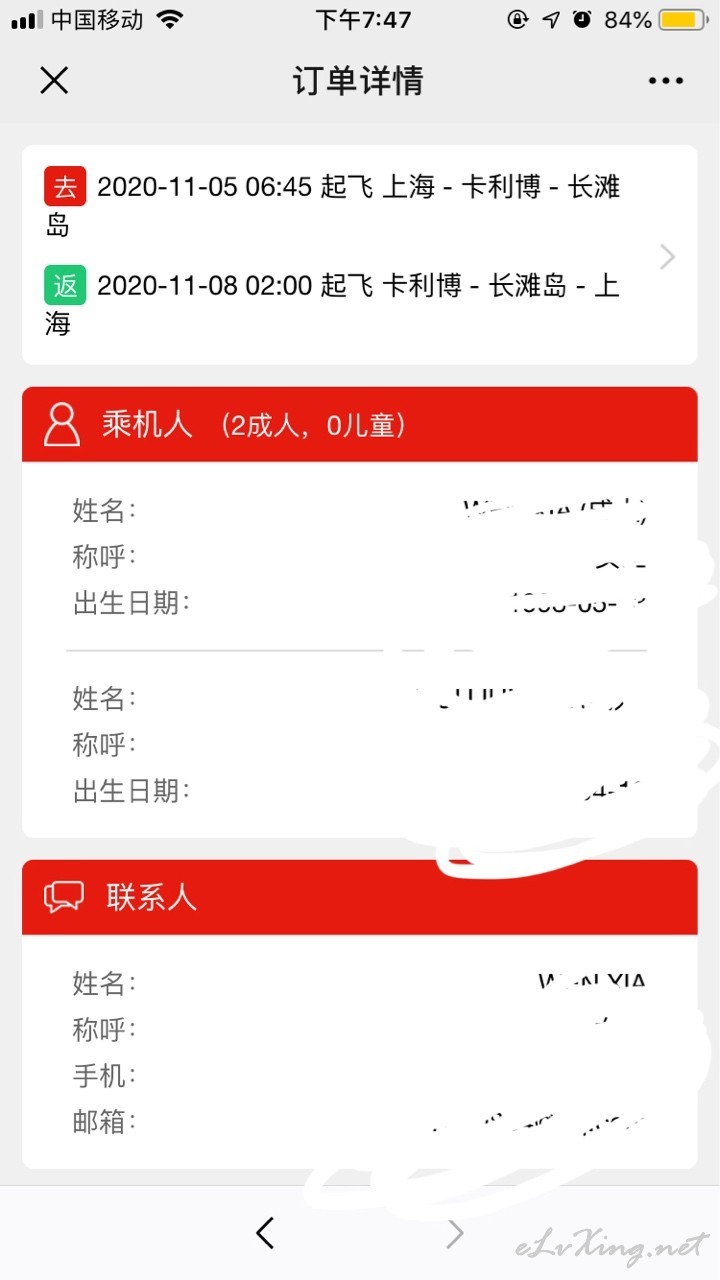Screen dimensions: 720x1280
Task: Open the three-dot overflow menu
Action: [x=666, y=81]
